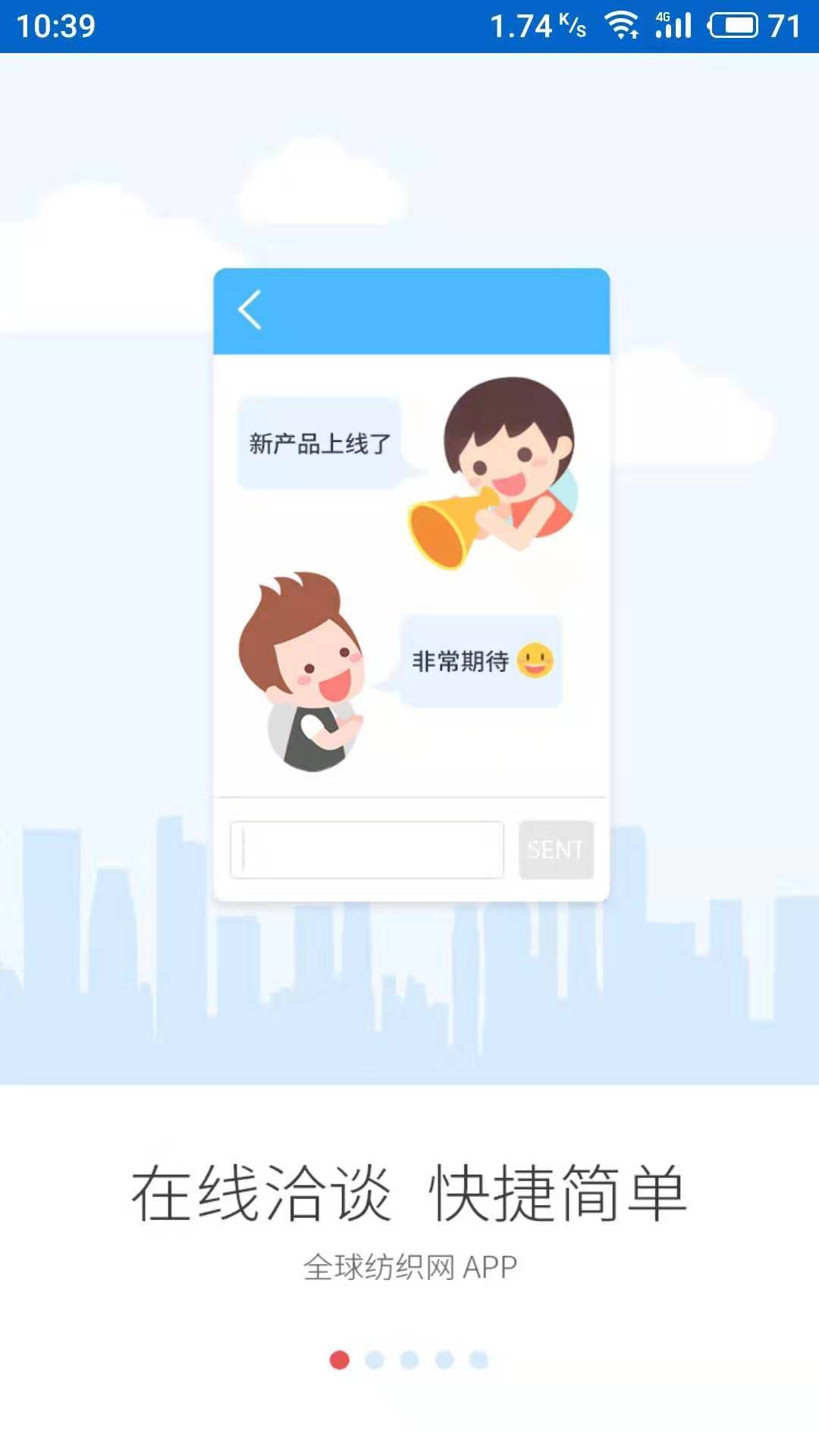
Task: Select the fourth page indicator dot
Action: (x=444, y=1360)
